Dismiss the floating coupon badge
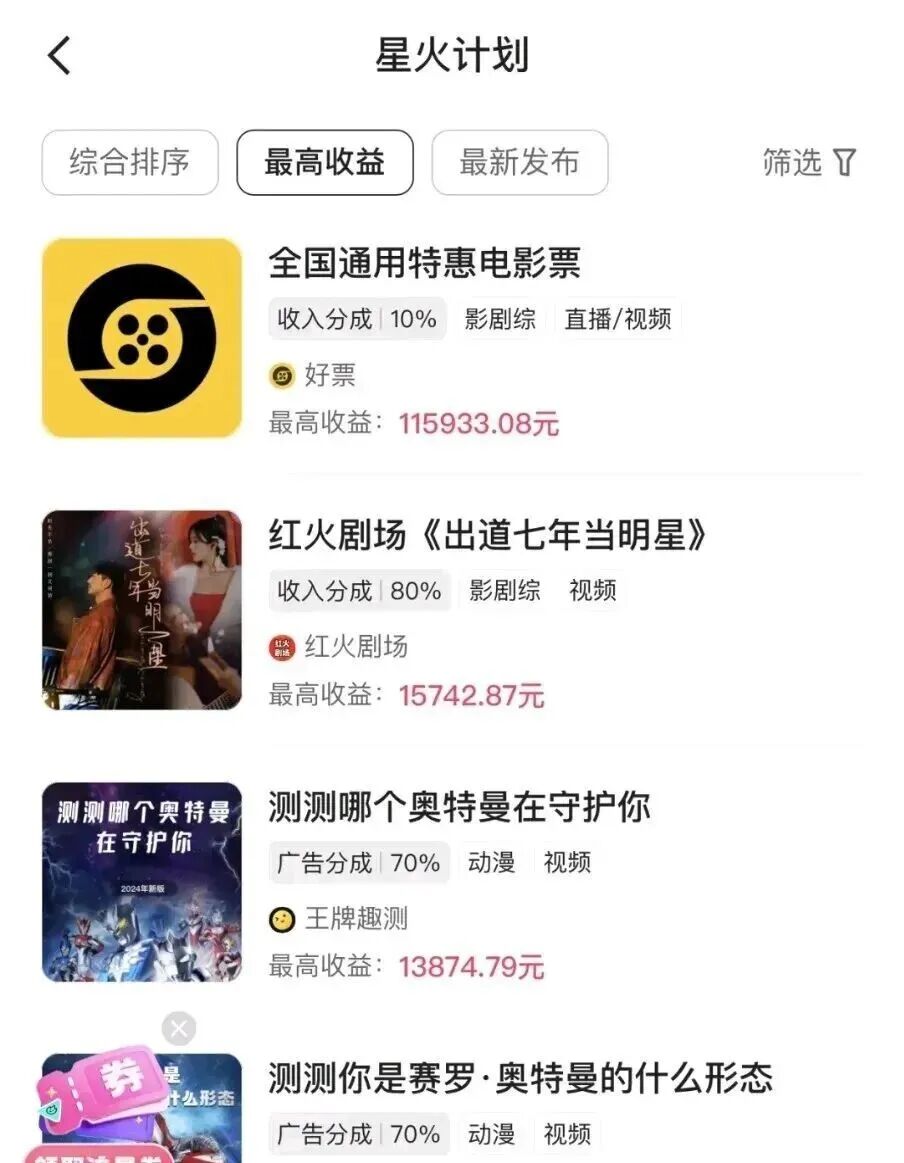The width and height of the screenshot is (904, 1163). click(x=179, y=1028)
